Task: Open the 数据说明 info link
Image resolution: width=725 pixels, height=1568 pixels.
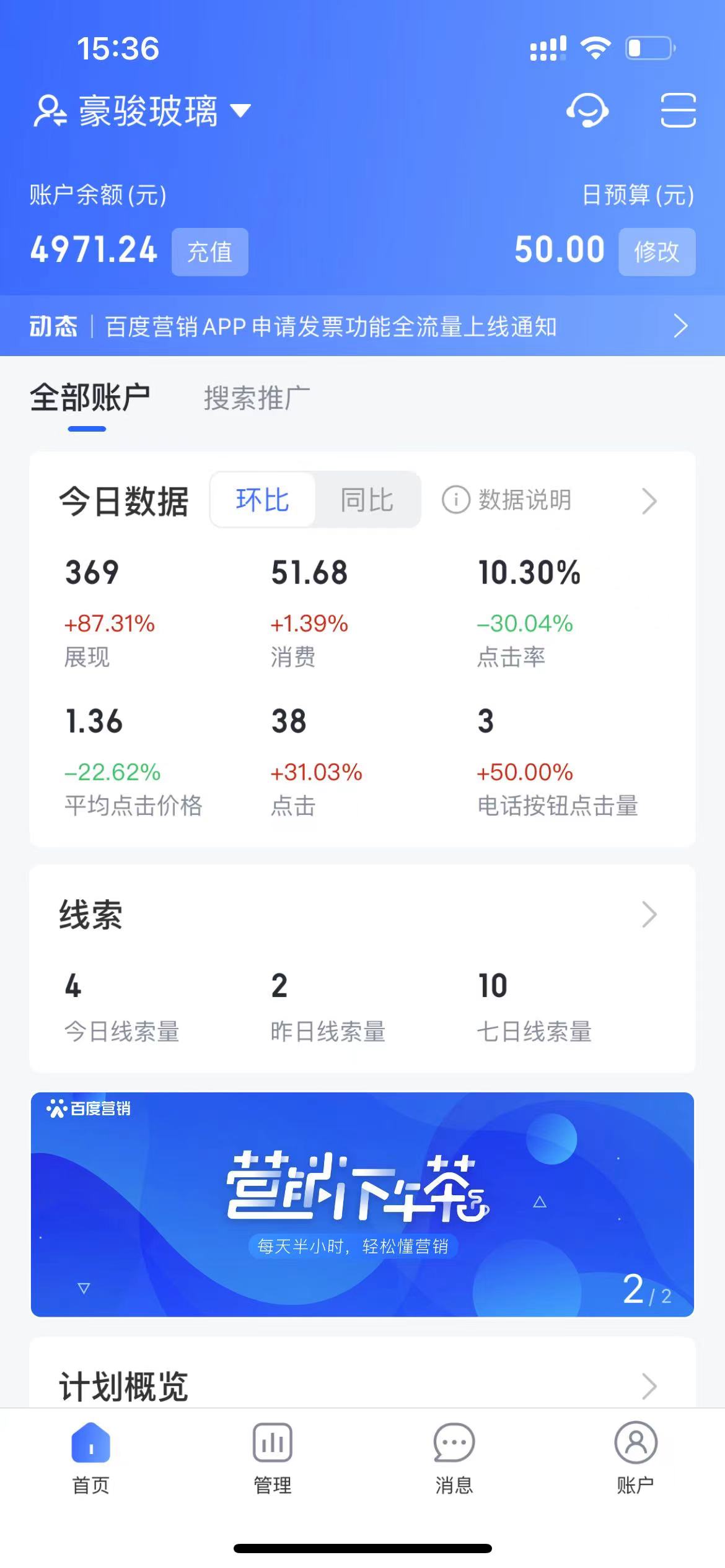Action: pos(507,500)
